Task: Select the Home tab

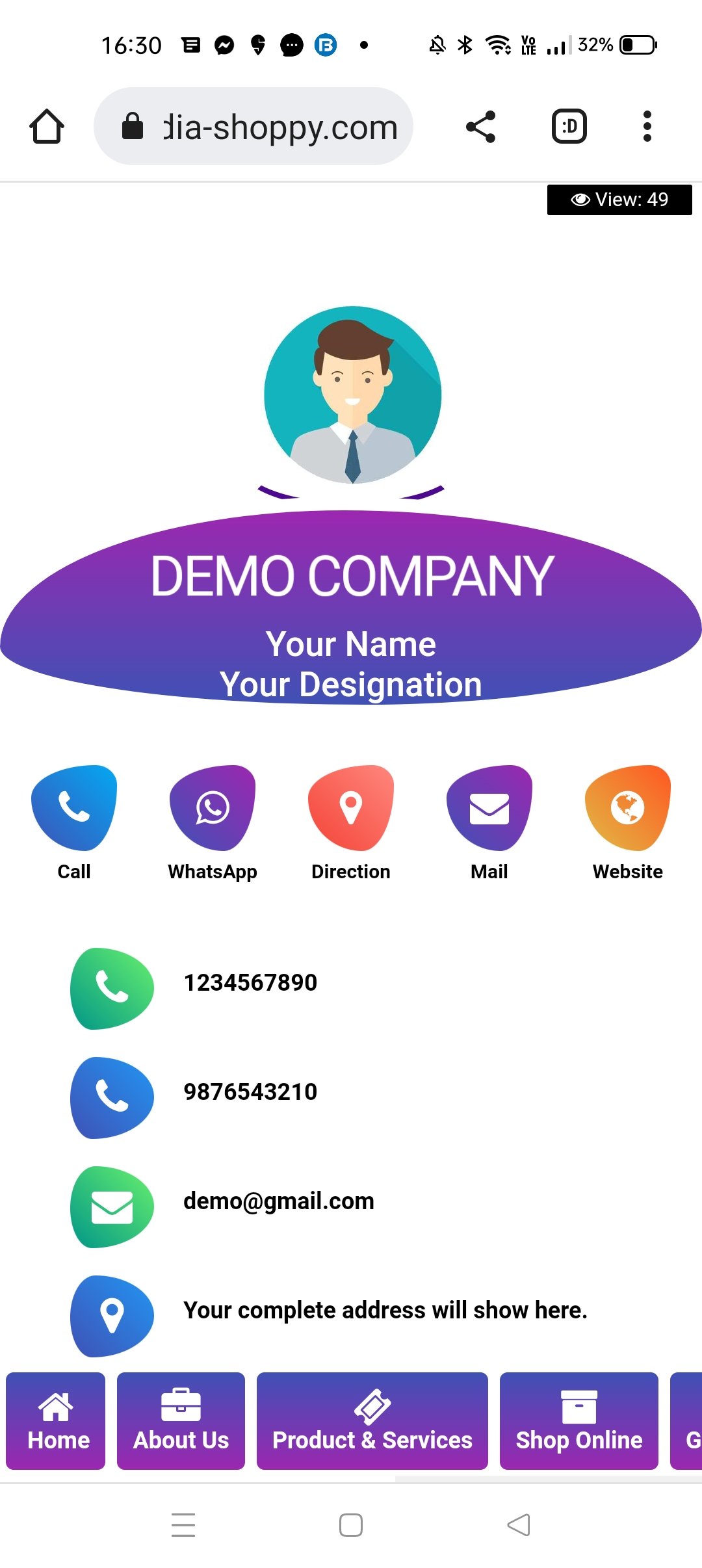Action: [x=56, y=1421]
